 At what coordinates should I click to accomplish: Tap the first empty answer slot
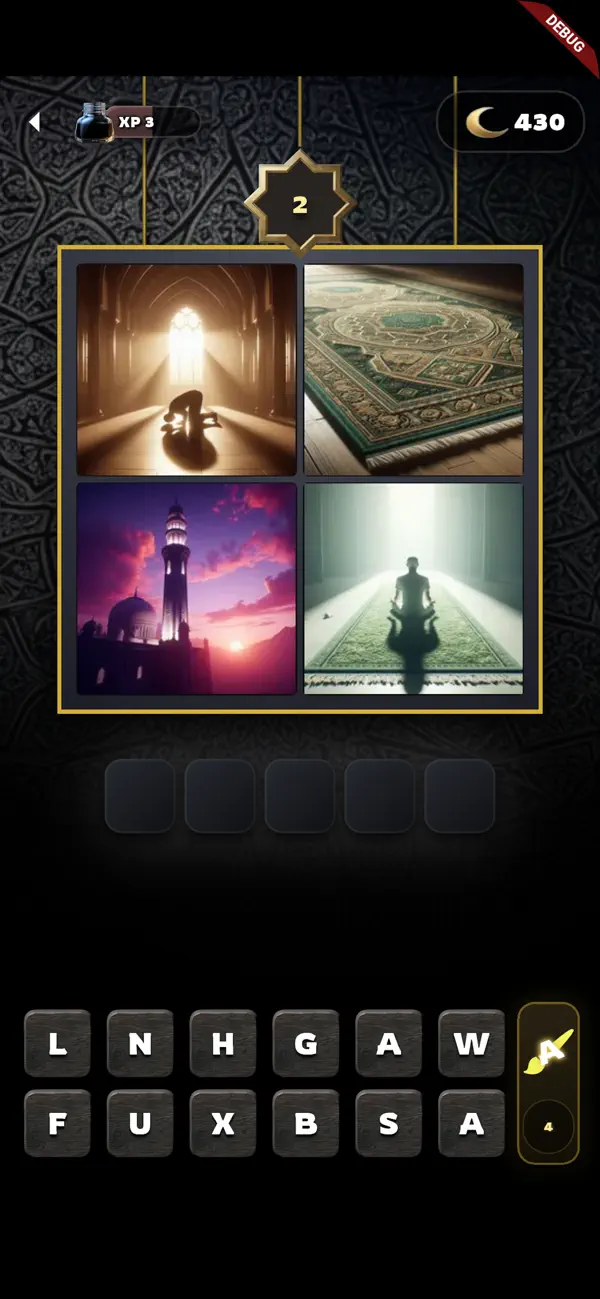[x=140, y=796]
